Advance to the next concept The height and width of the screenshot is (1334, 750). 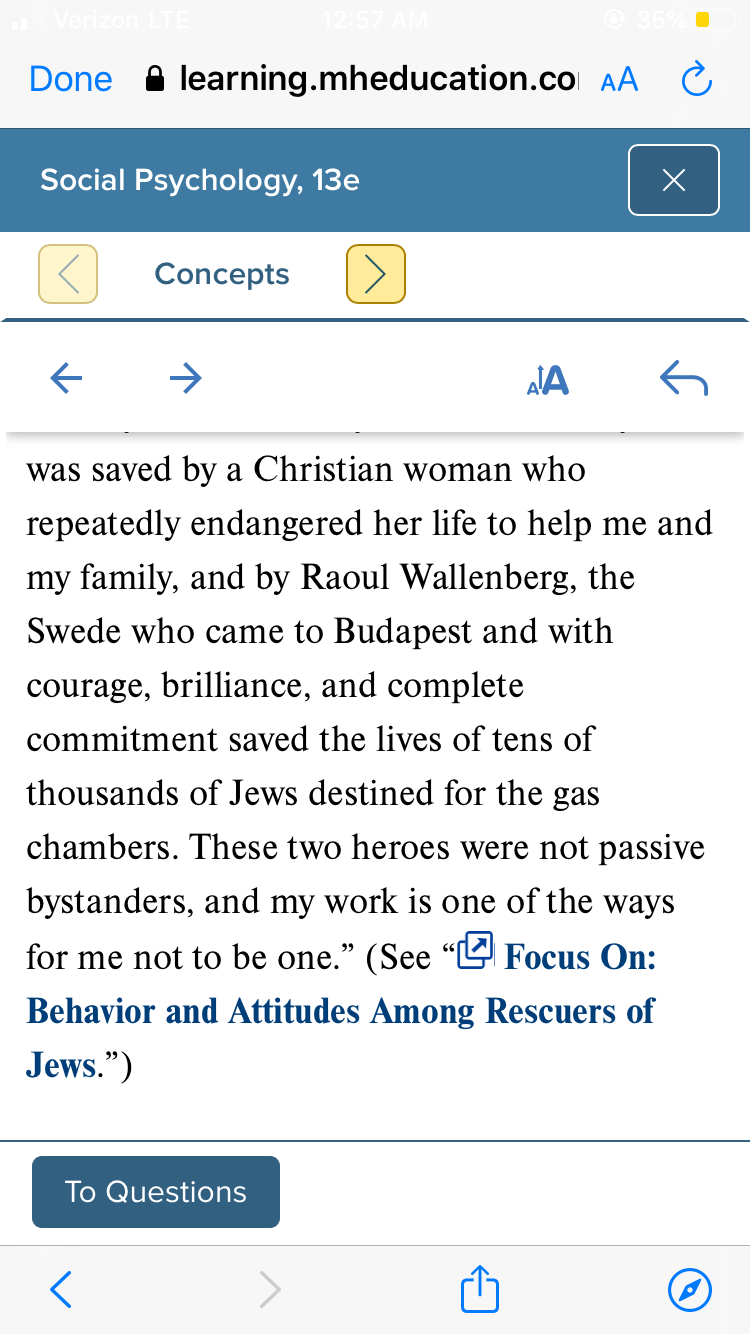coord(376,273)
